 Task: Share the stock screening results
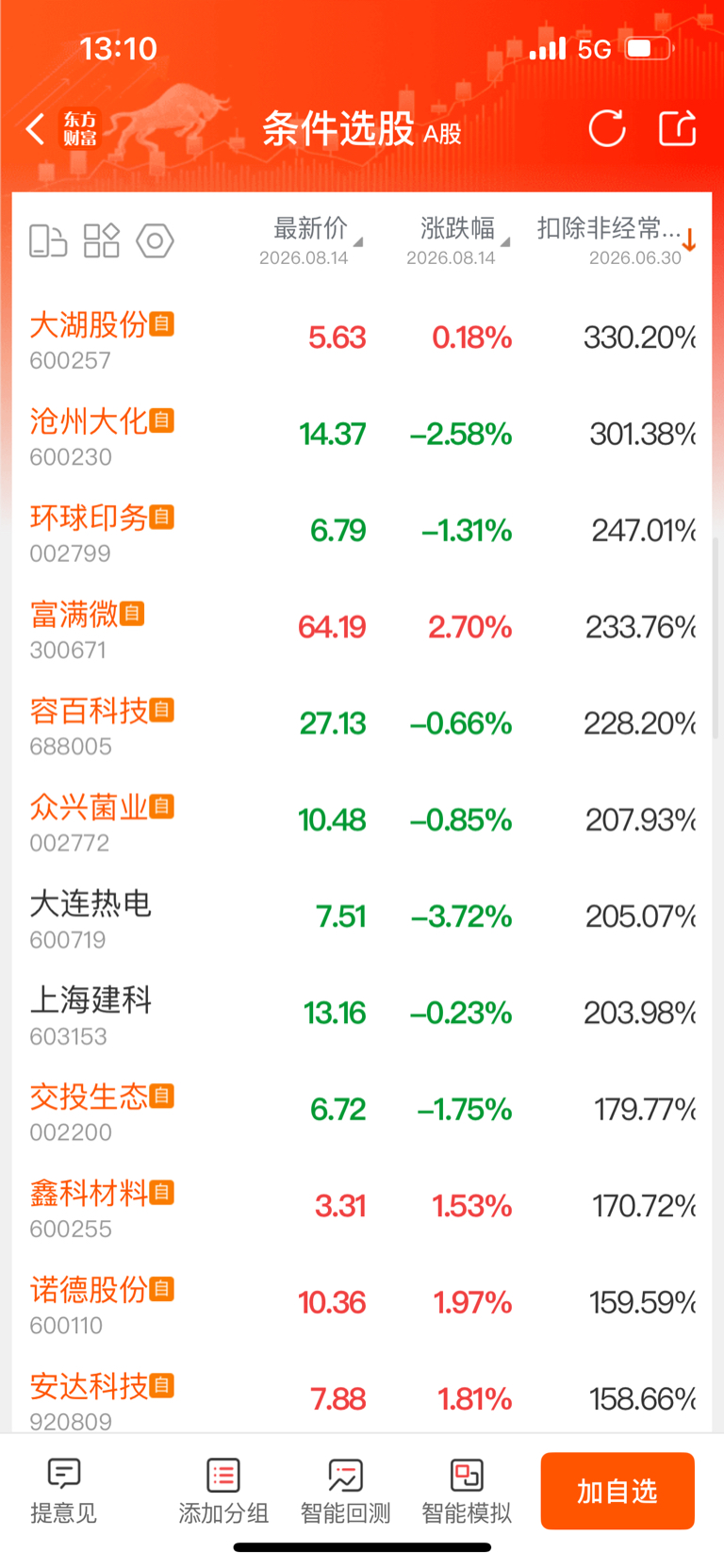pyautogui.click(x=677, y=128)
